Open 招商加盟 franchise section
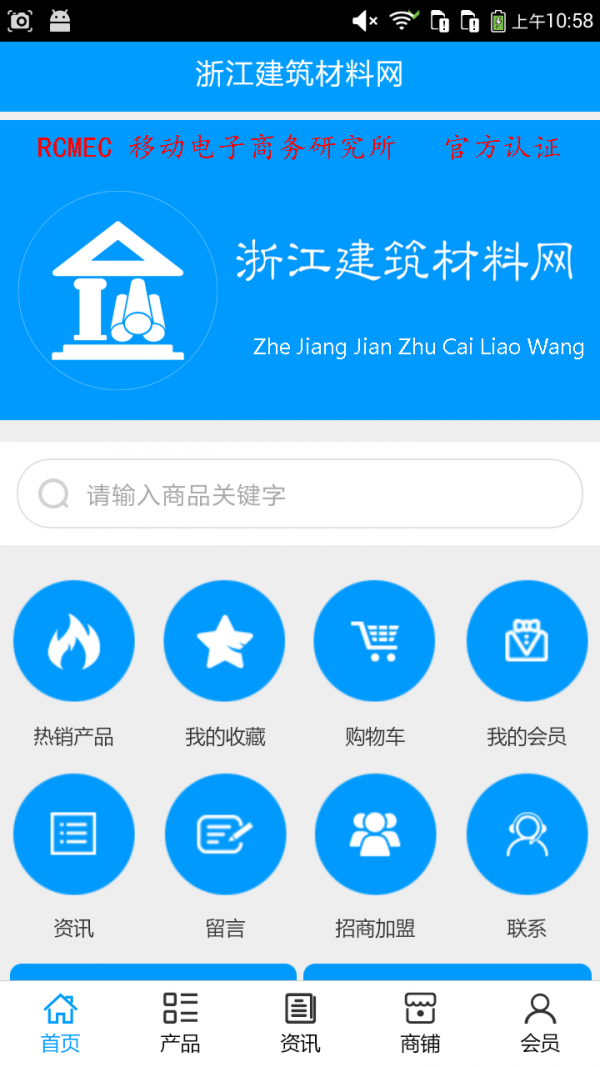600x1067 pixels. (375, 834)
